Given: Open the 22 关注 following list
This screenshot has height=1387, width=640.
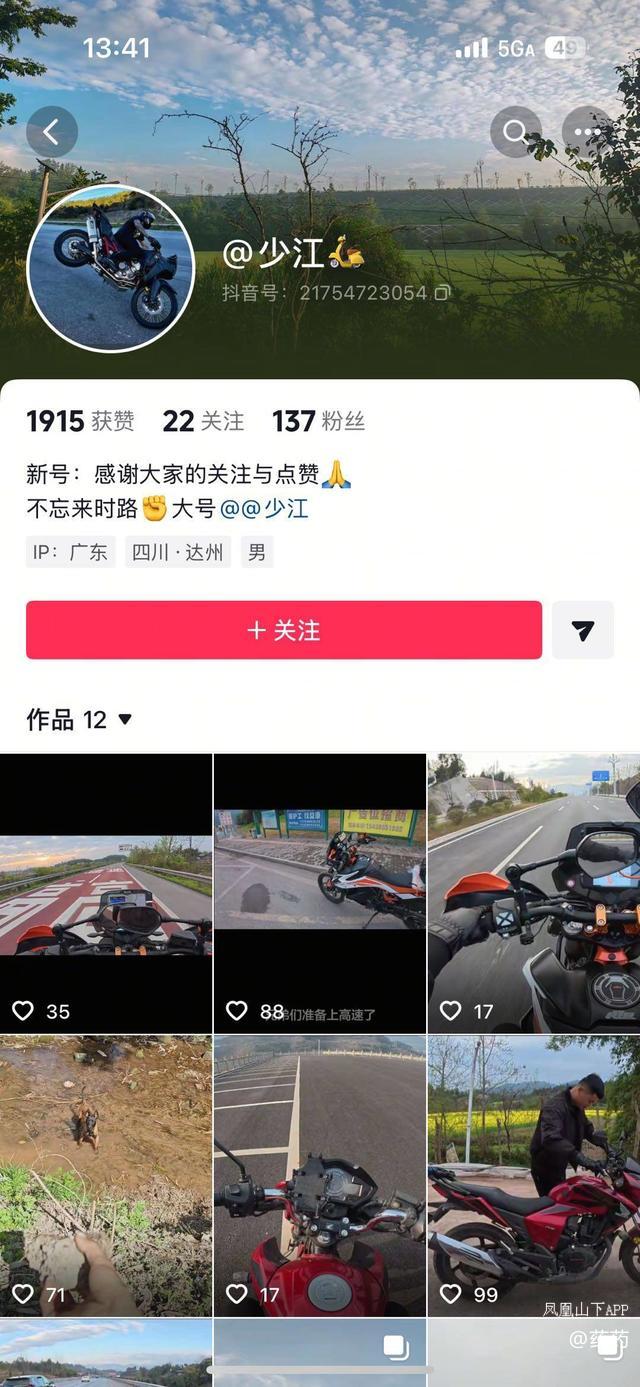Looking at the screenshot, I should click(x=203, y=421).
